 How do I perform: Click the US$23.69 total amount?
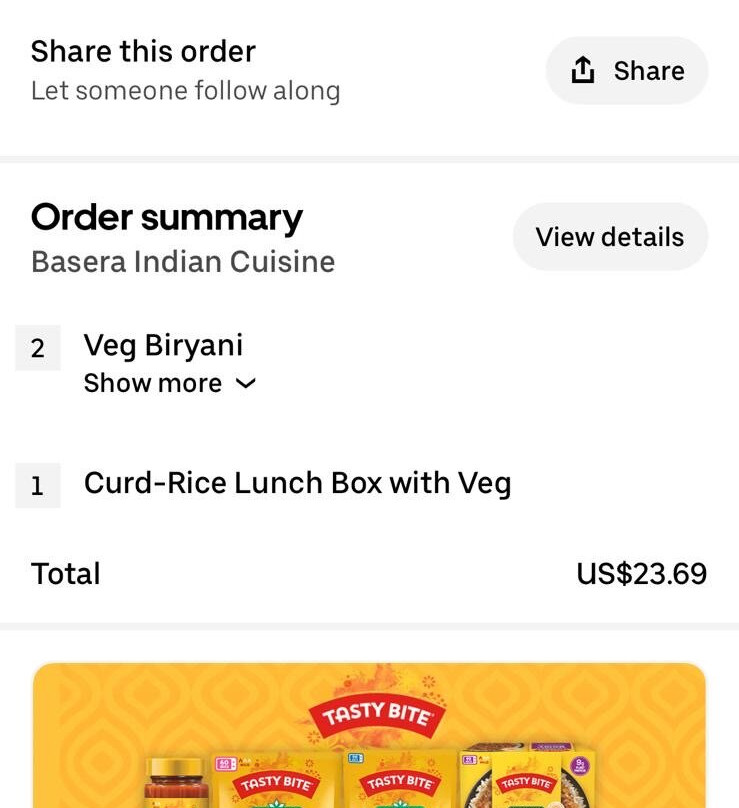point(641,573)
